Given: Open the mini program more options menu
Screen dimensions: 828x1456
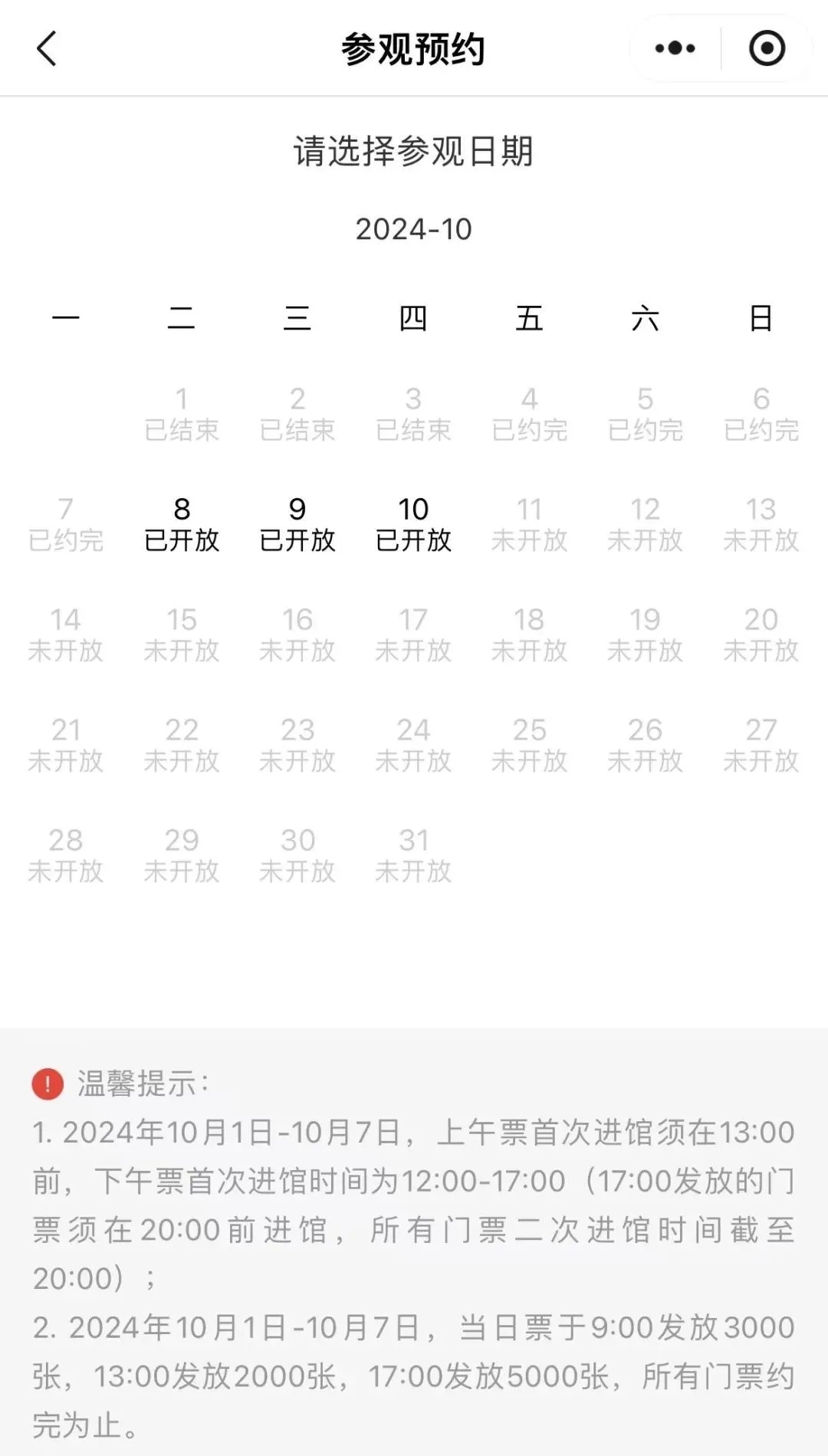Looking at the screenshot, I should click(675, 48).
